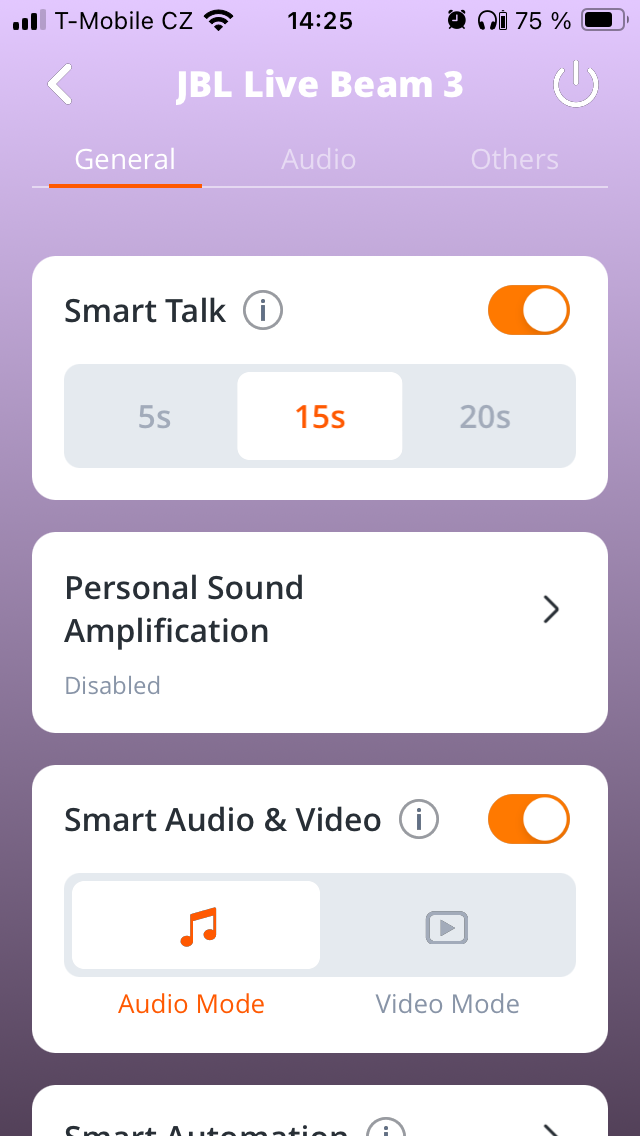Viewport: 640px width, 1136px height.
Task: Open the Smart Automation row
Action: tap(320, 1120)
